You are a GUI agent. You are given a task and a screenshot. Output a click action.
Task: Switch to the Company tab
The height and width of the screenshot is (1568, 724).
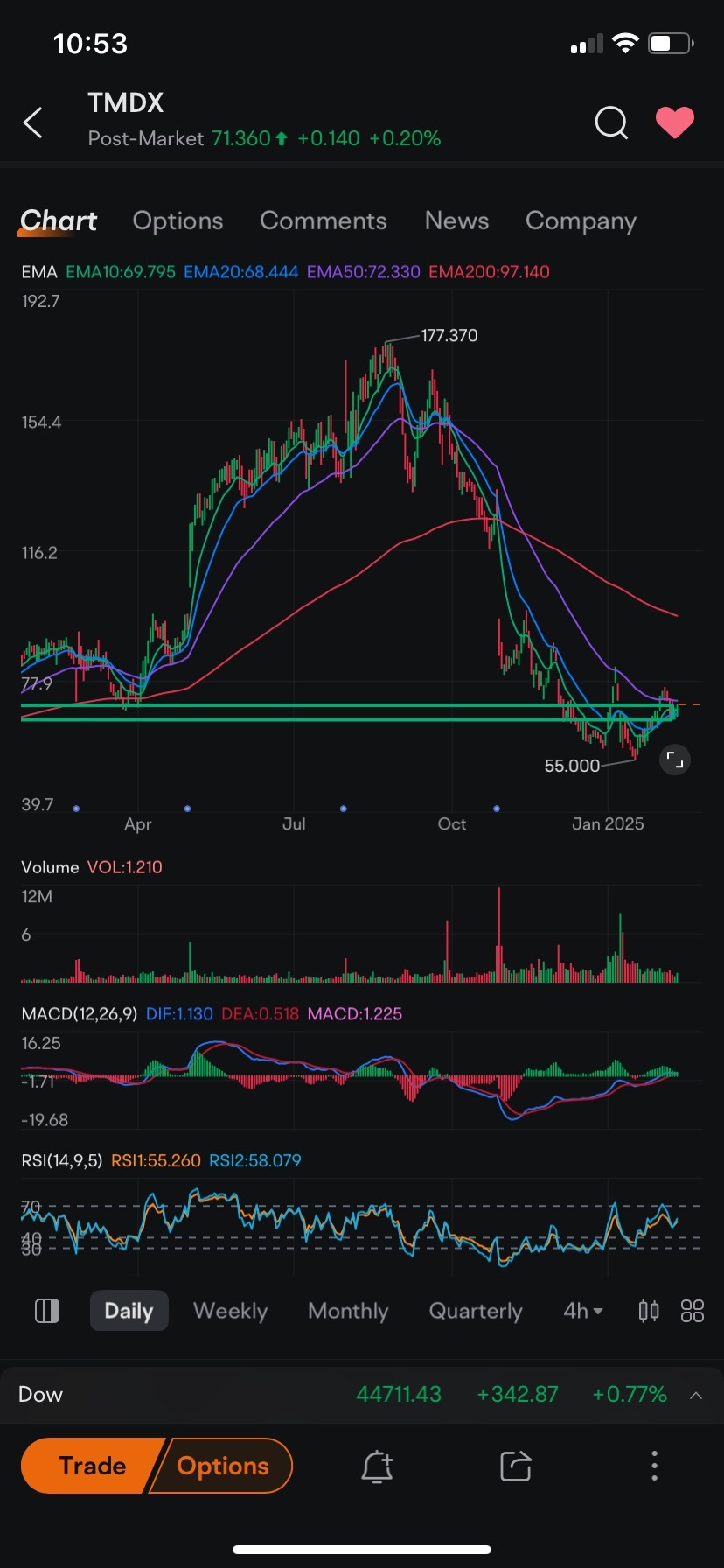tap(581, 221)
